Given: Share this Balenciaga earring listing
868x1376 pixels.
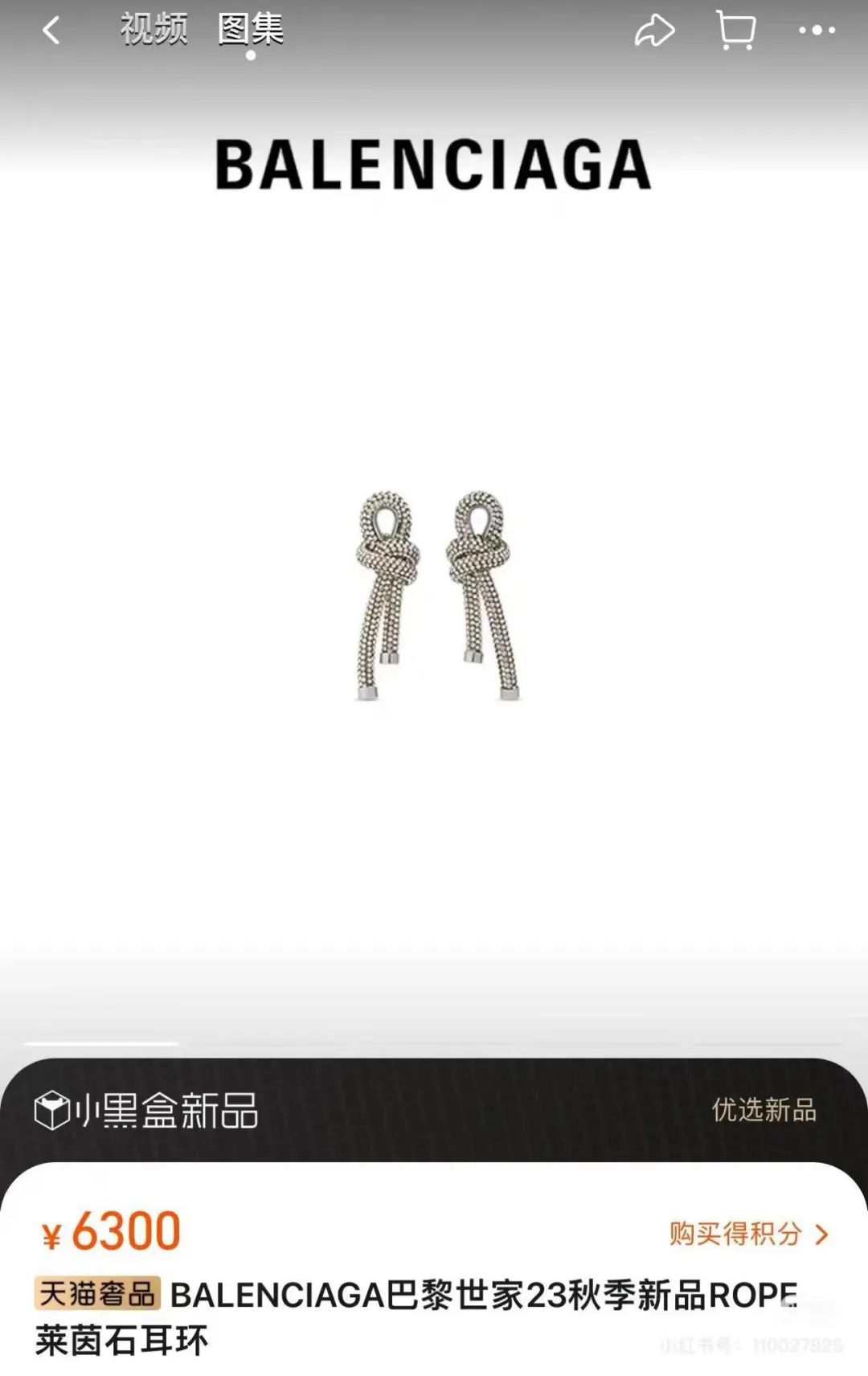Looking at the screenshot, I should pos(654,31).
